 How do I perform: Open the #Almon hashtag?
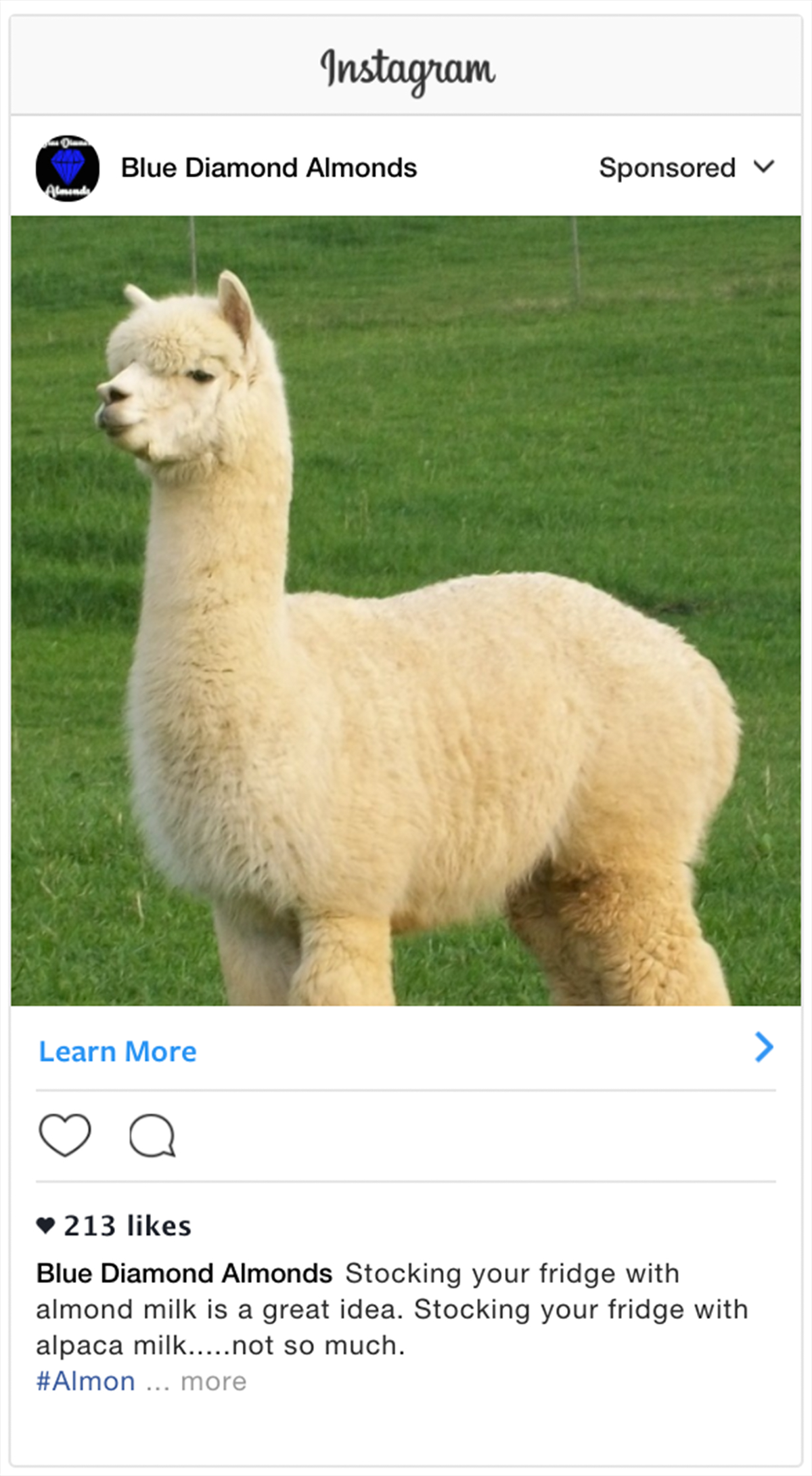(85, 1381)
